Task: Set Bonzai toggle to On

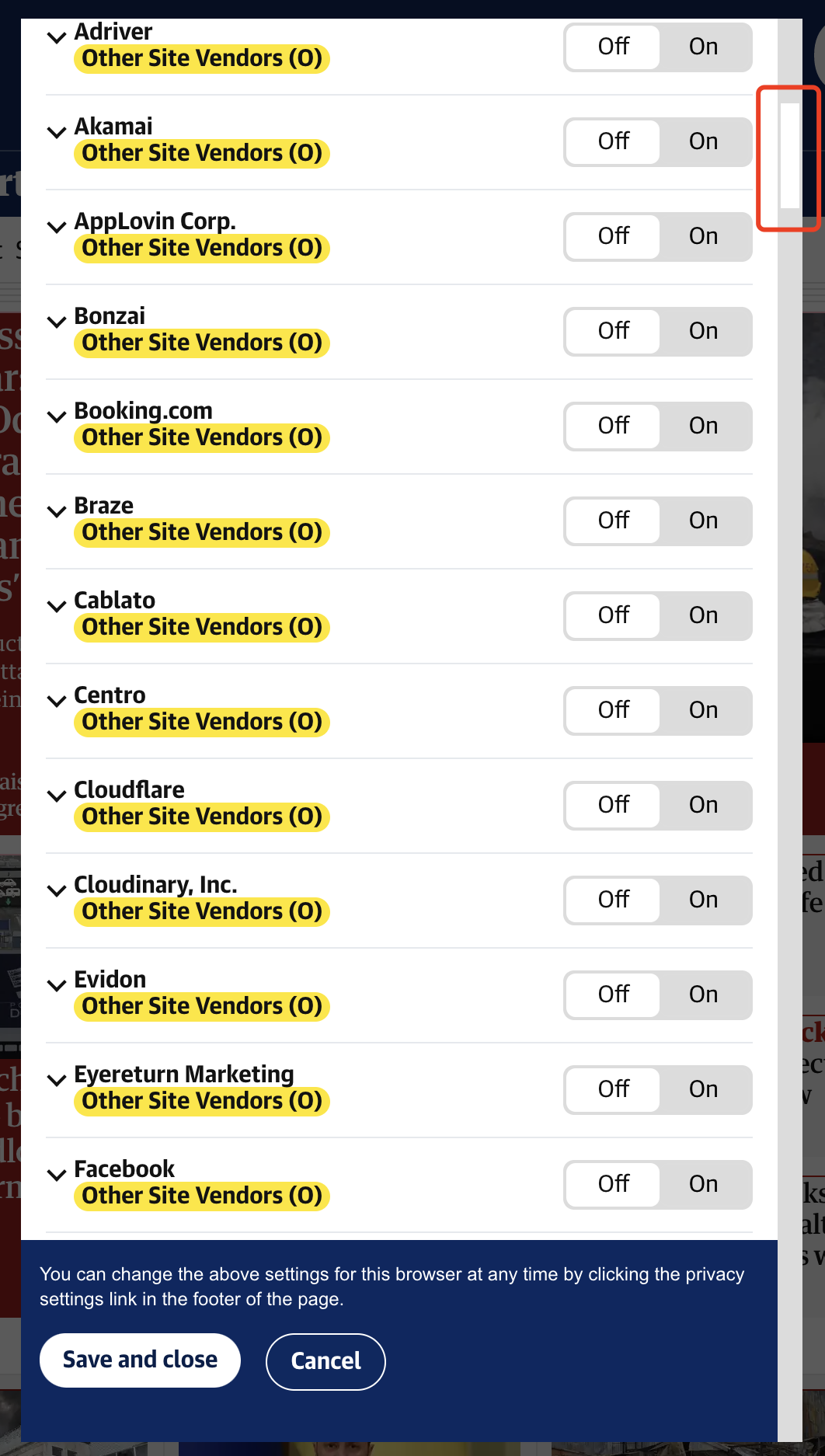Action: pos(703,331)
